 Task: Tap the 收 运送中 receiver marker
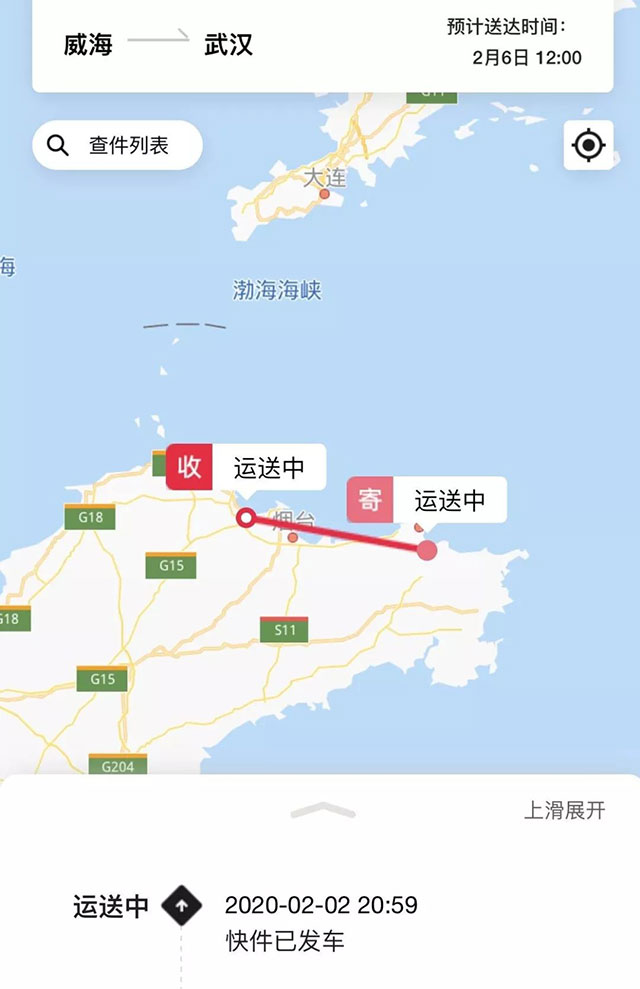[246, 468]
